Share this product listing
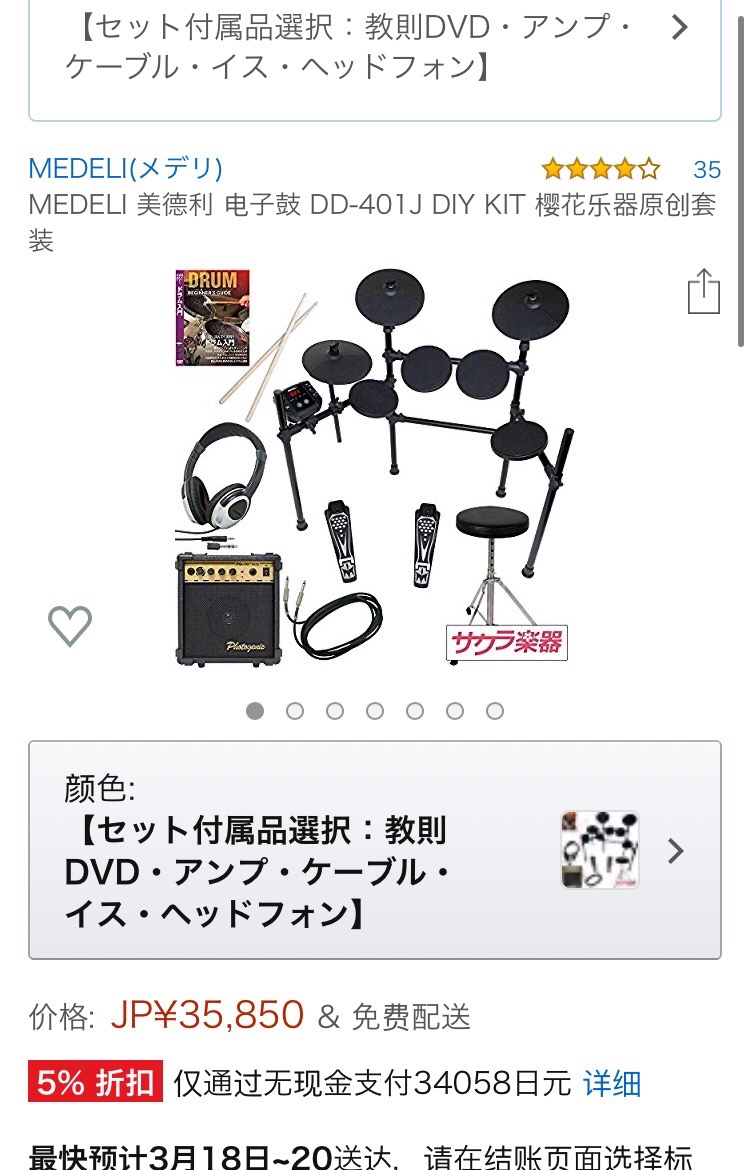Screen dimensions: 750x1170 point(703,291)
